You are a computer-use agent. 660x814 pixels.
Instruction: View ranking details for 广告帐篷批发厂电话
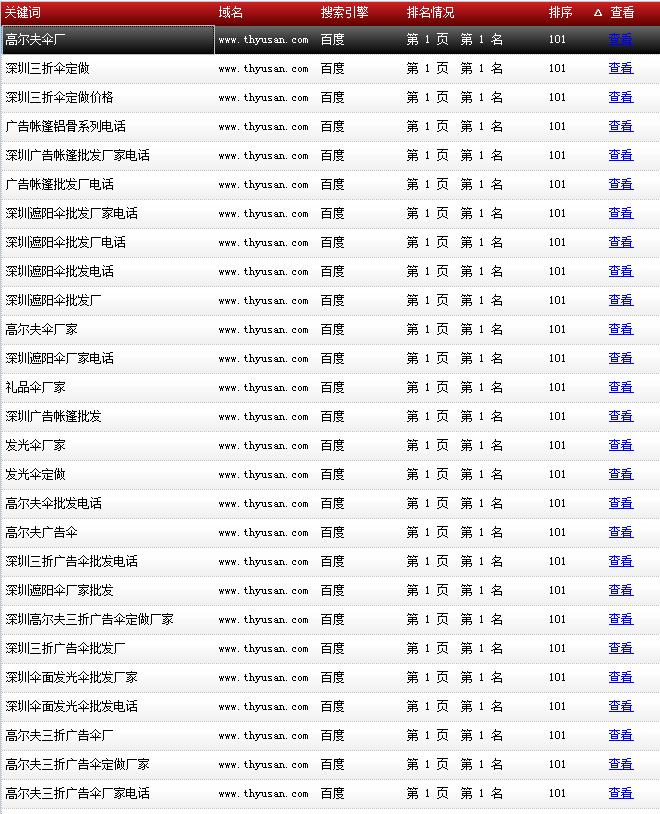tap(620, 184)
